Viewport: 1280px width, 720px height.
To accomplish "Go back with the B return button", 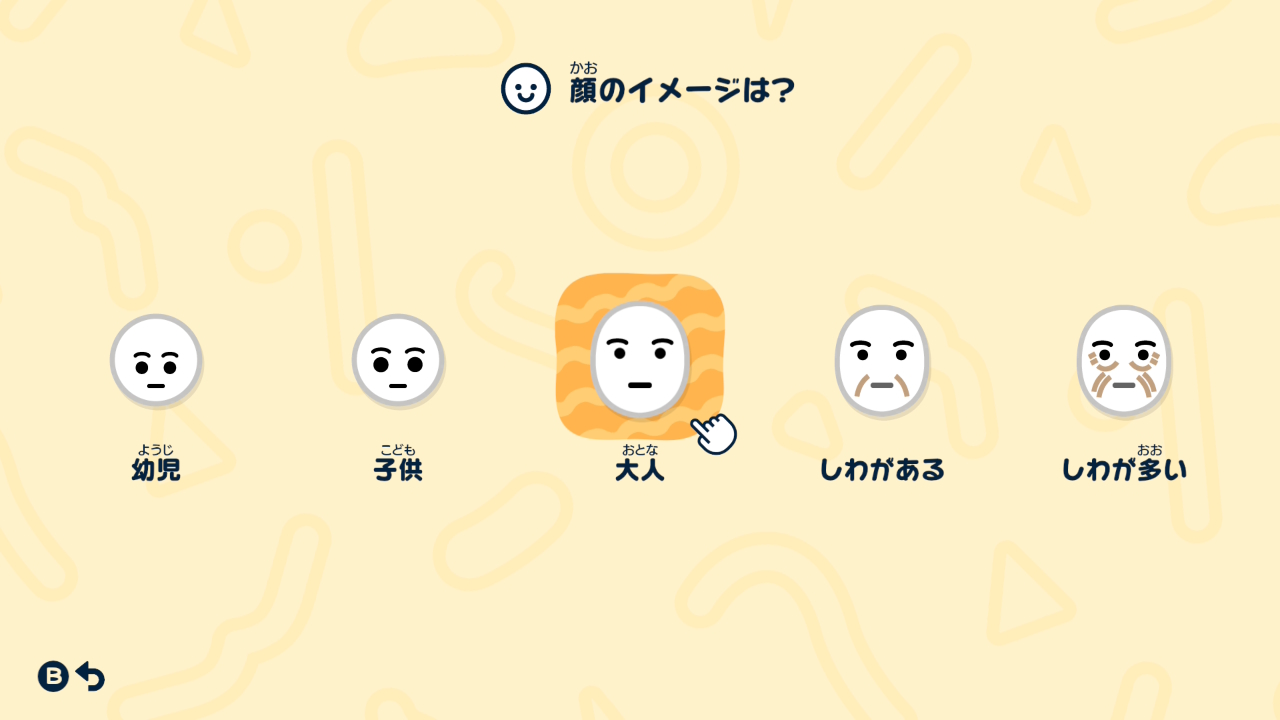I will (x=71, y=677).
